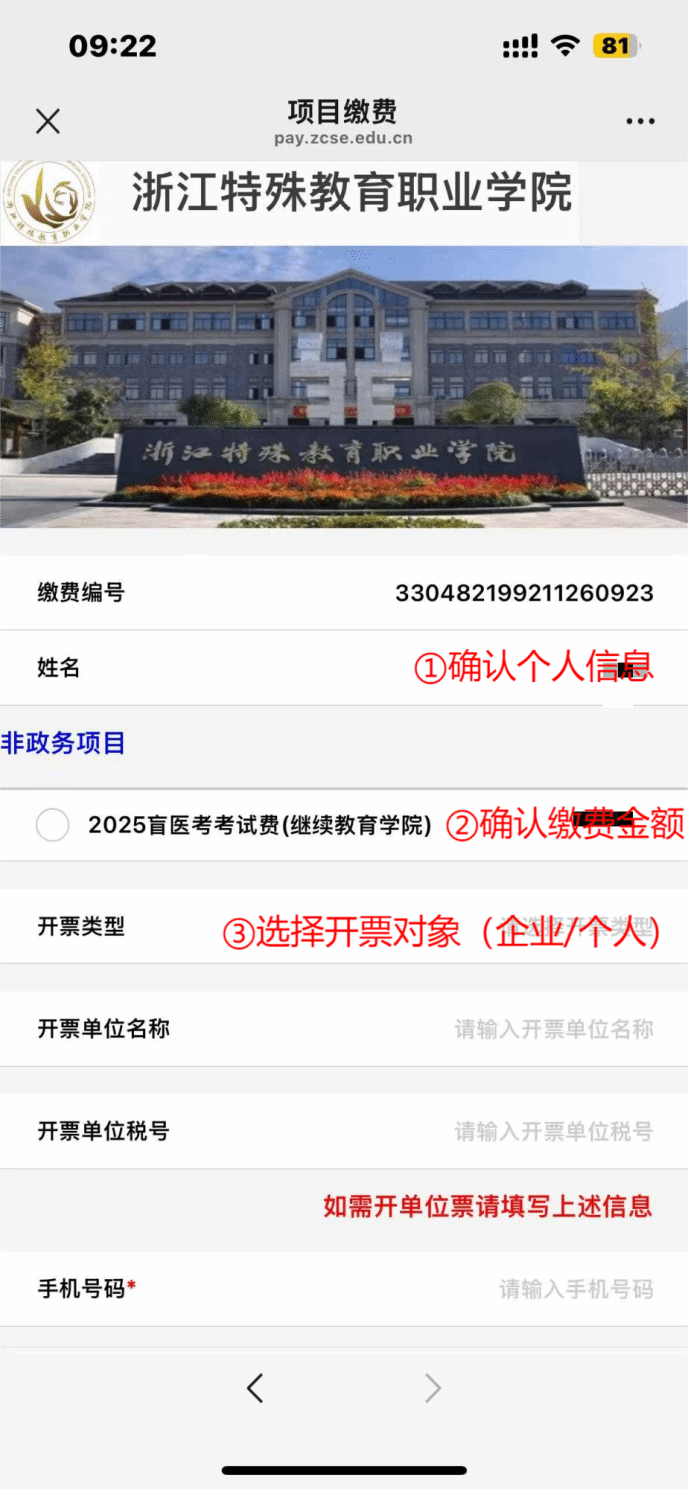
Task: Select the 2025盲医考考试费 radio button
Action: [x=52, y=825]
